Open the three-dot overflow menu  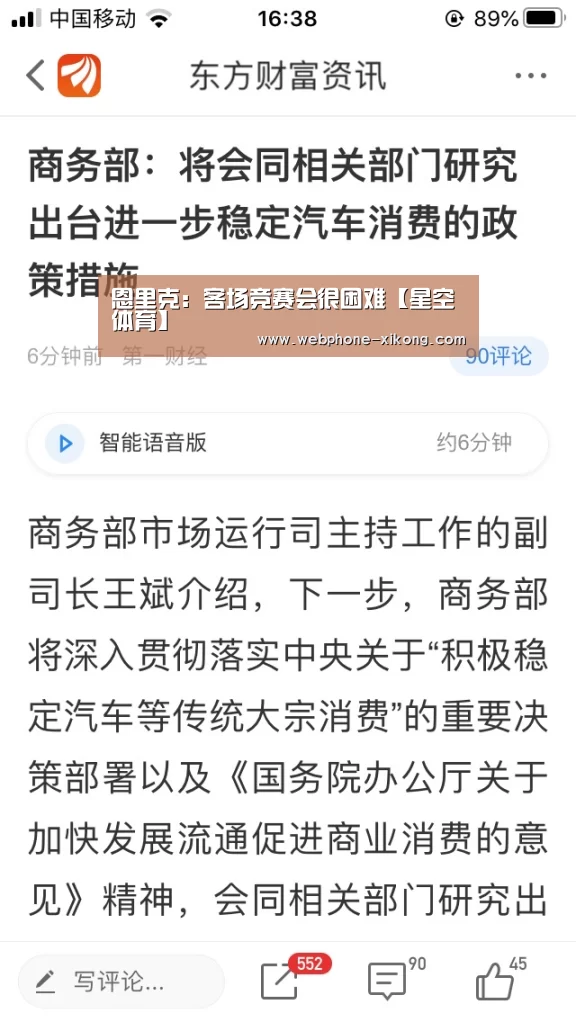pyautogui.click(x=530, y=76)
